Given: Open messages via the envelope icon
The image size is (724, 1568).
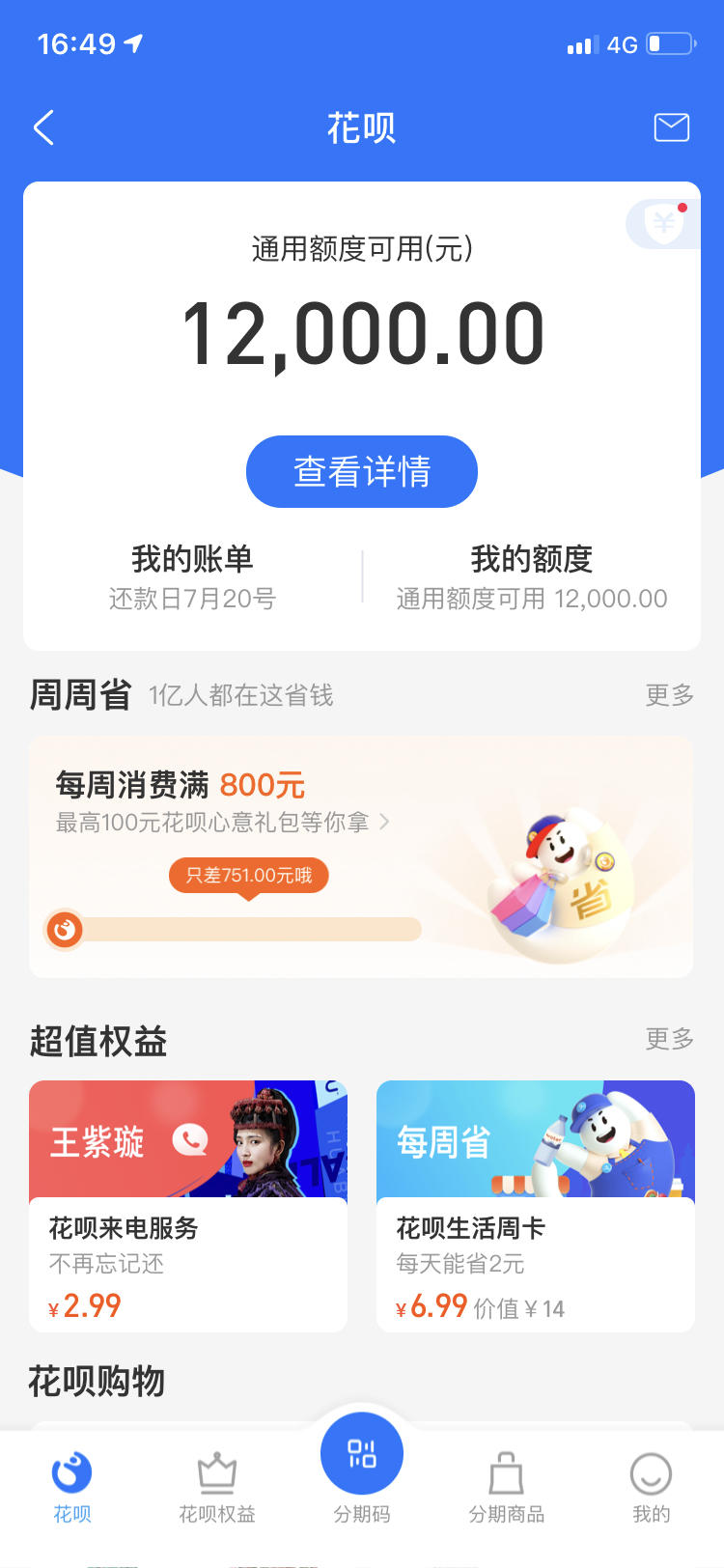Looking at the screenshot, I should [x=673, y=126].
